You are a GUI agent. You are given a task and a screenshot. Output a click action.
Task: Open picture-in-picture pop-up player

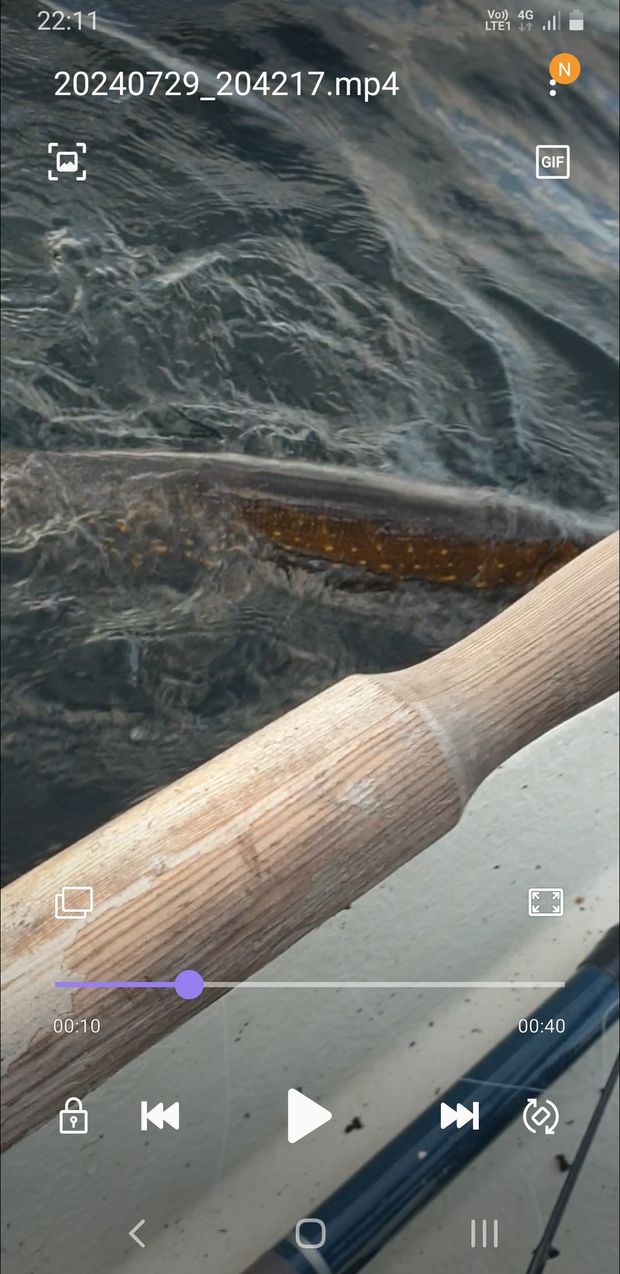pyautogui.click(x=74, y=902)
